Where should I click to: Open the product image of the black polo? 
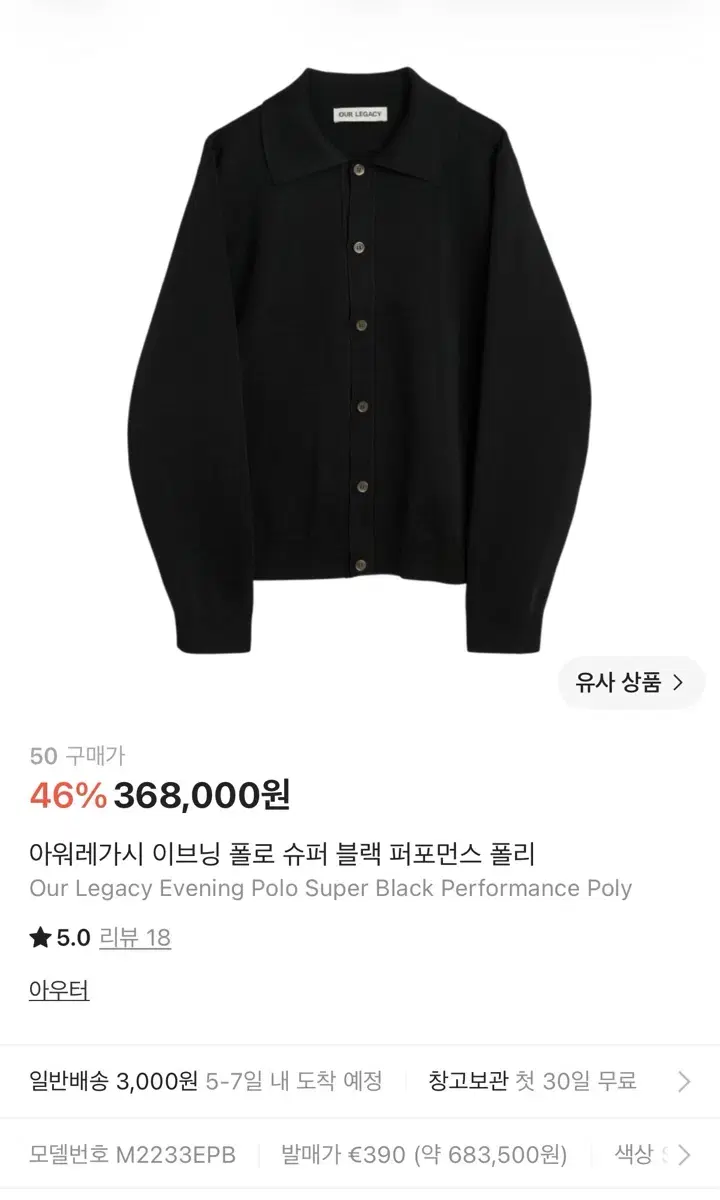(x=360, y=358)
